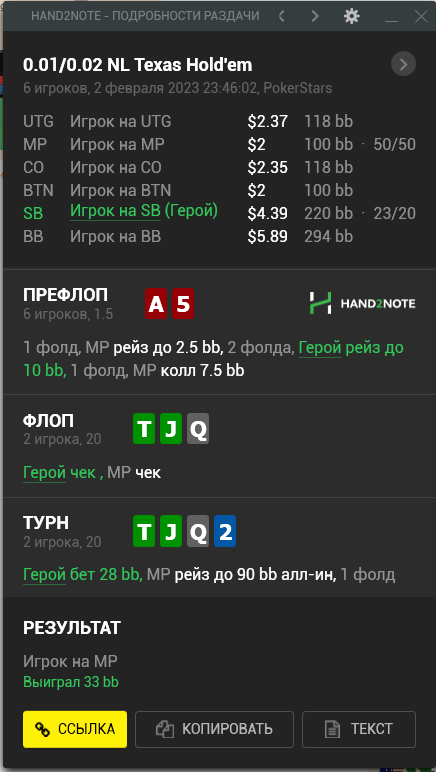The height and width of the screenshot is (772, 436).
Task: Go to the previous hand arrow
Action: pyautogui.click(x=282, y=16)
